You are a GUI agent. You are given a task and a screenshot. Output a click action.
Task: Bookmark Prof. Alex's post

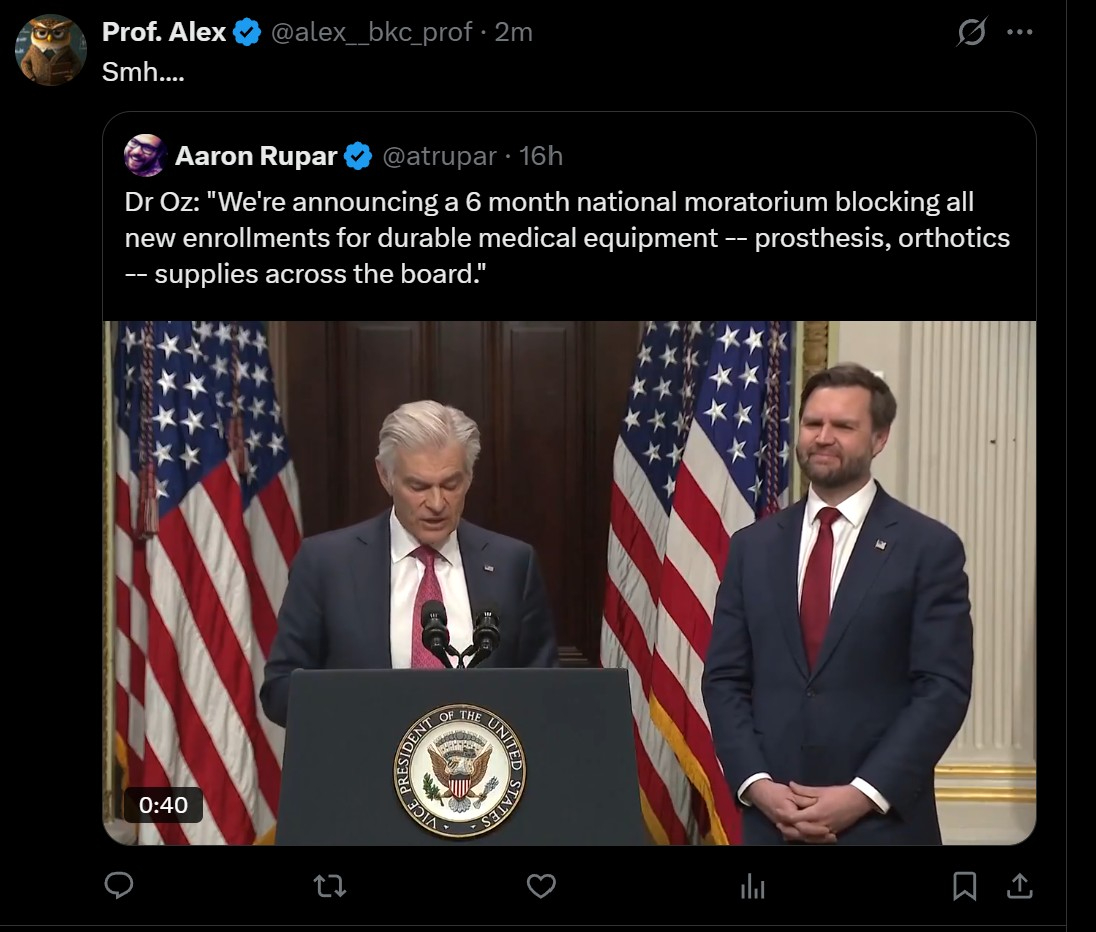(x=964, y=885)
